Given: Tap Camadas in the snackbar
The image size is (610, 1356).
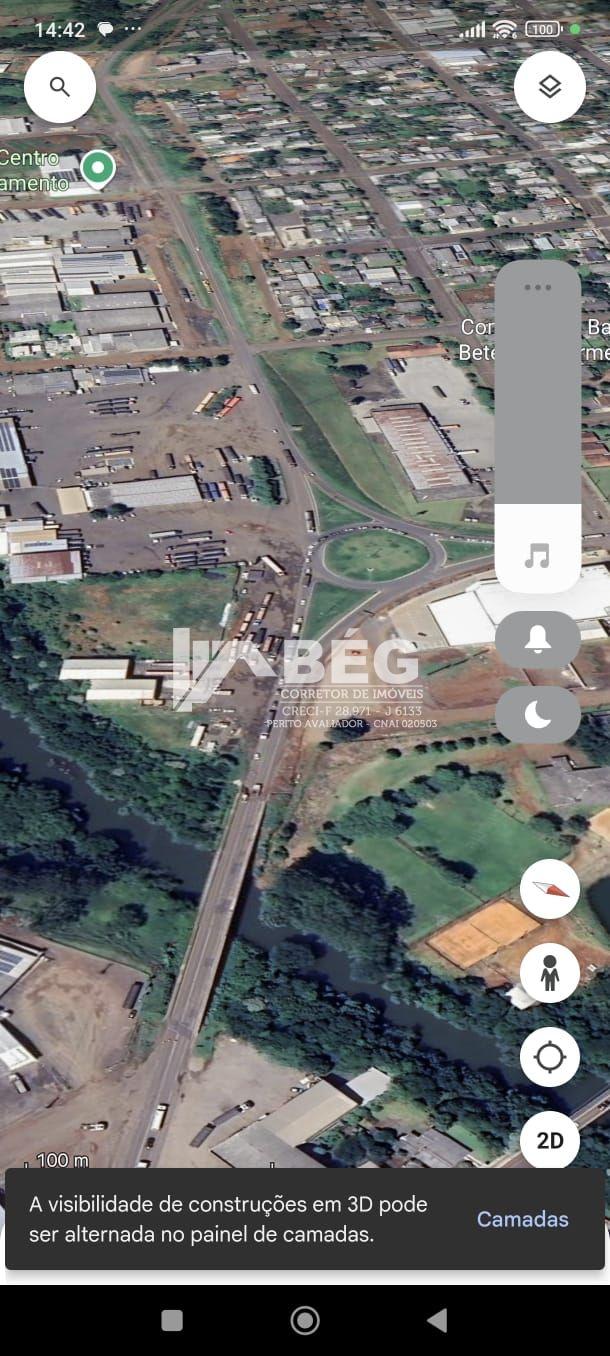Looking at the screenshot, I should [x=522, y=1219].
